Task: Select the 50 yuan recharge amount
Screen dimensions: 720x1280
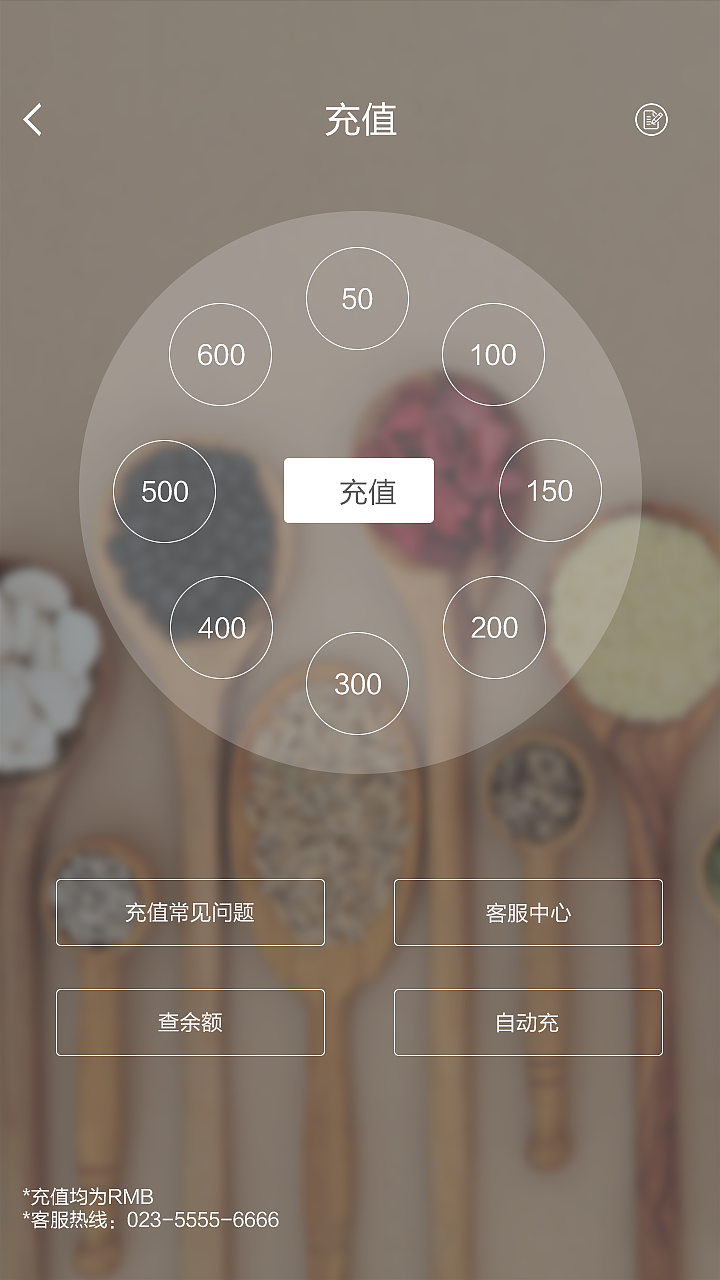Action: [357, 298]
